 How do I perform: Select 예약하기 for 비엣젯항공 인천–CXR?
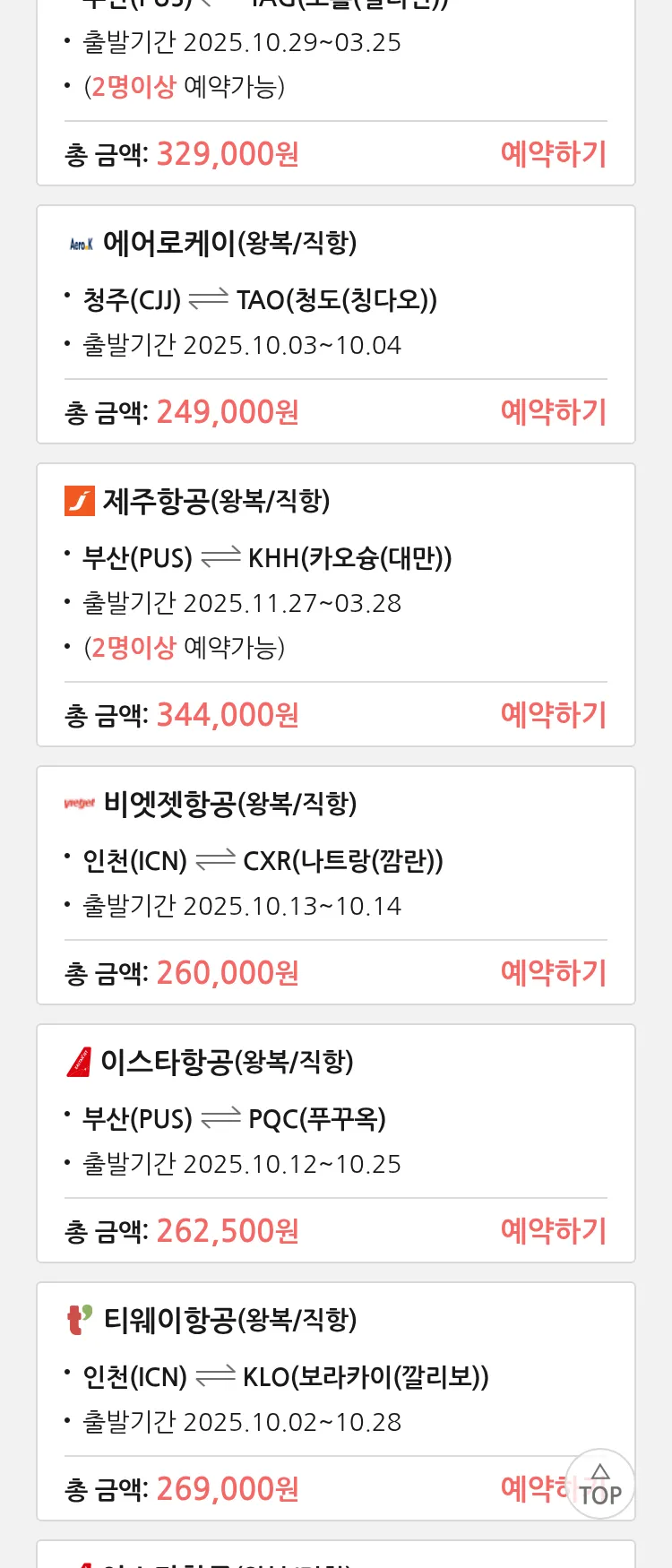[x=553, y=973]
